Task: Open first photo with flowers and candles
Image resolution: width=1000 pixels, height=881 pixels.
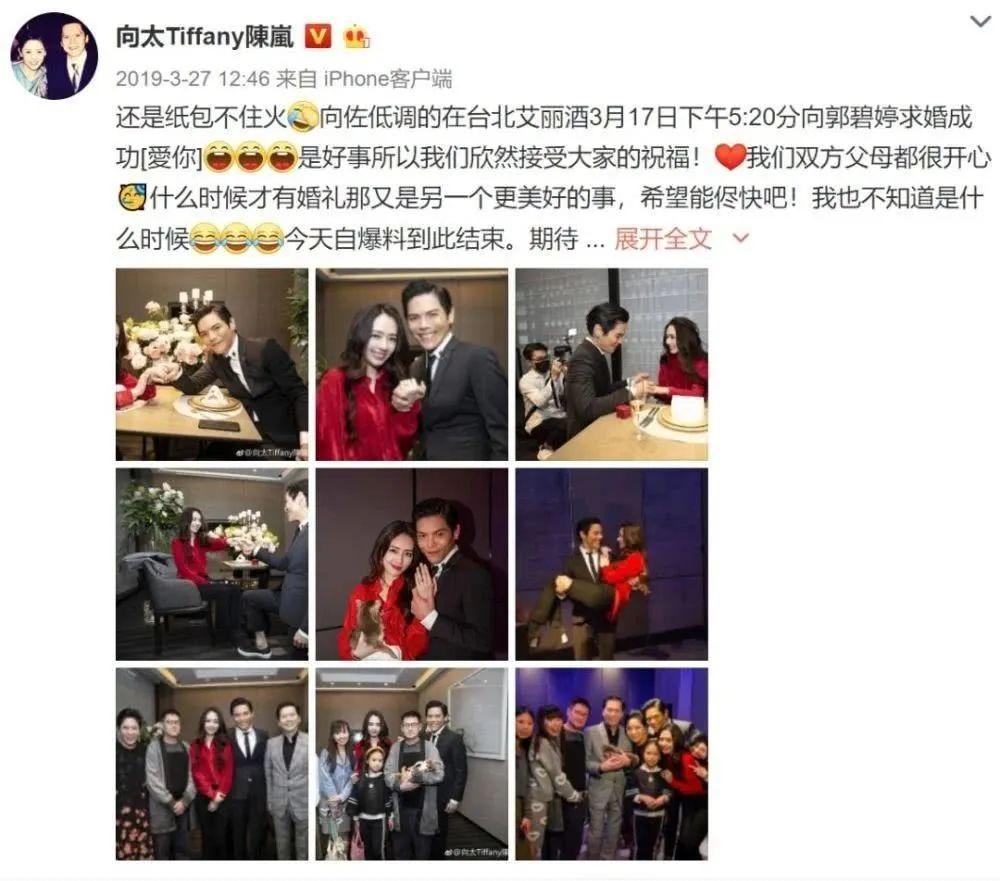Action: click(212, 364)
